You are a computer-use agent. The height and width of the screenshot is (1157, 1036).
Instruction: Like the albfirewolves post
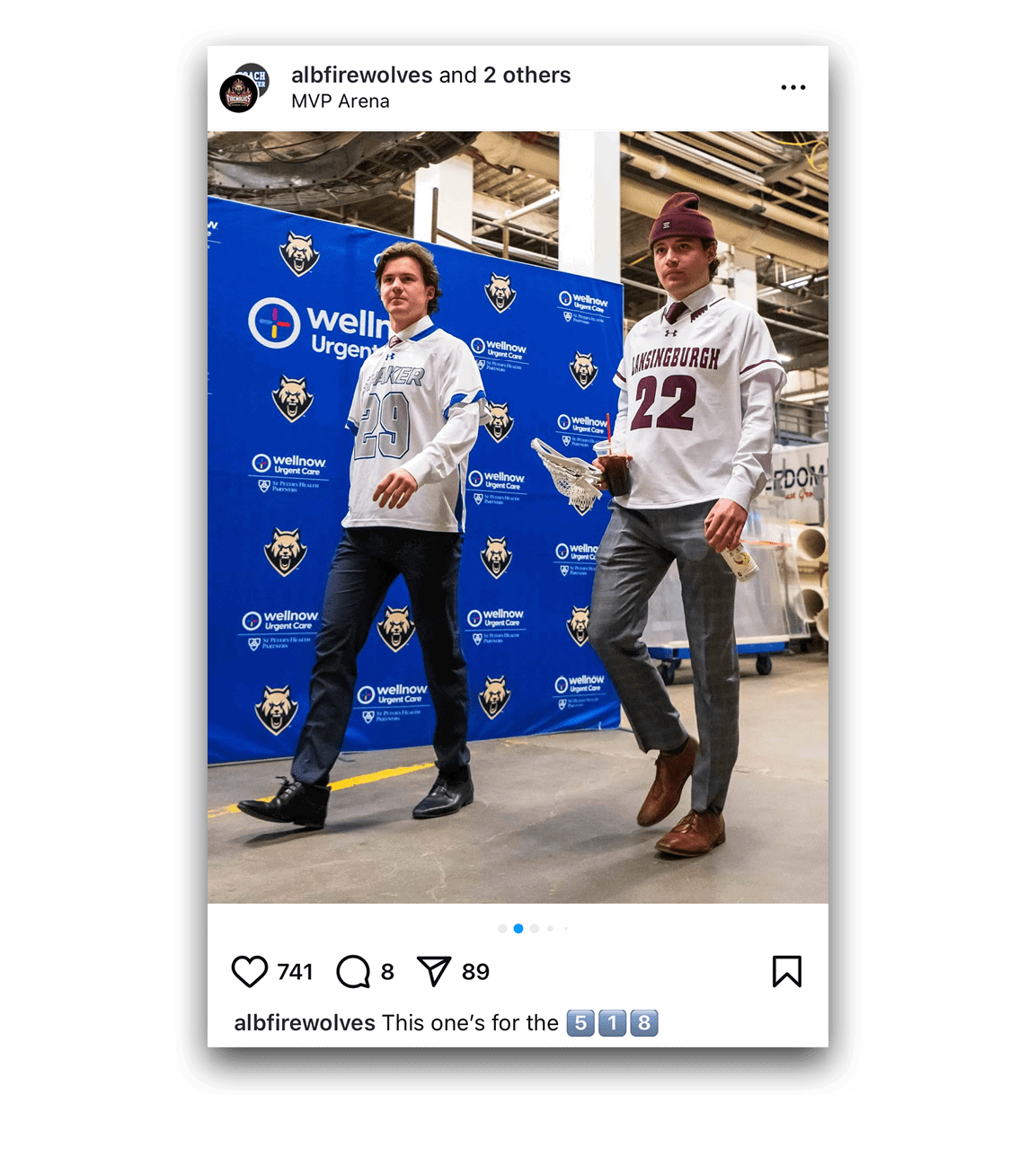click(250, 971)
